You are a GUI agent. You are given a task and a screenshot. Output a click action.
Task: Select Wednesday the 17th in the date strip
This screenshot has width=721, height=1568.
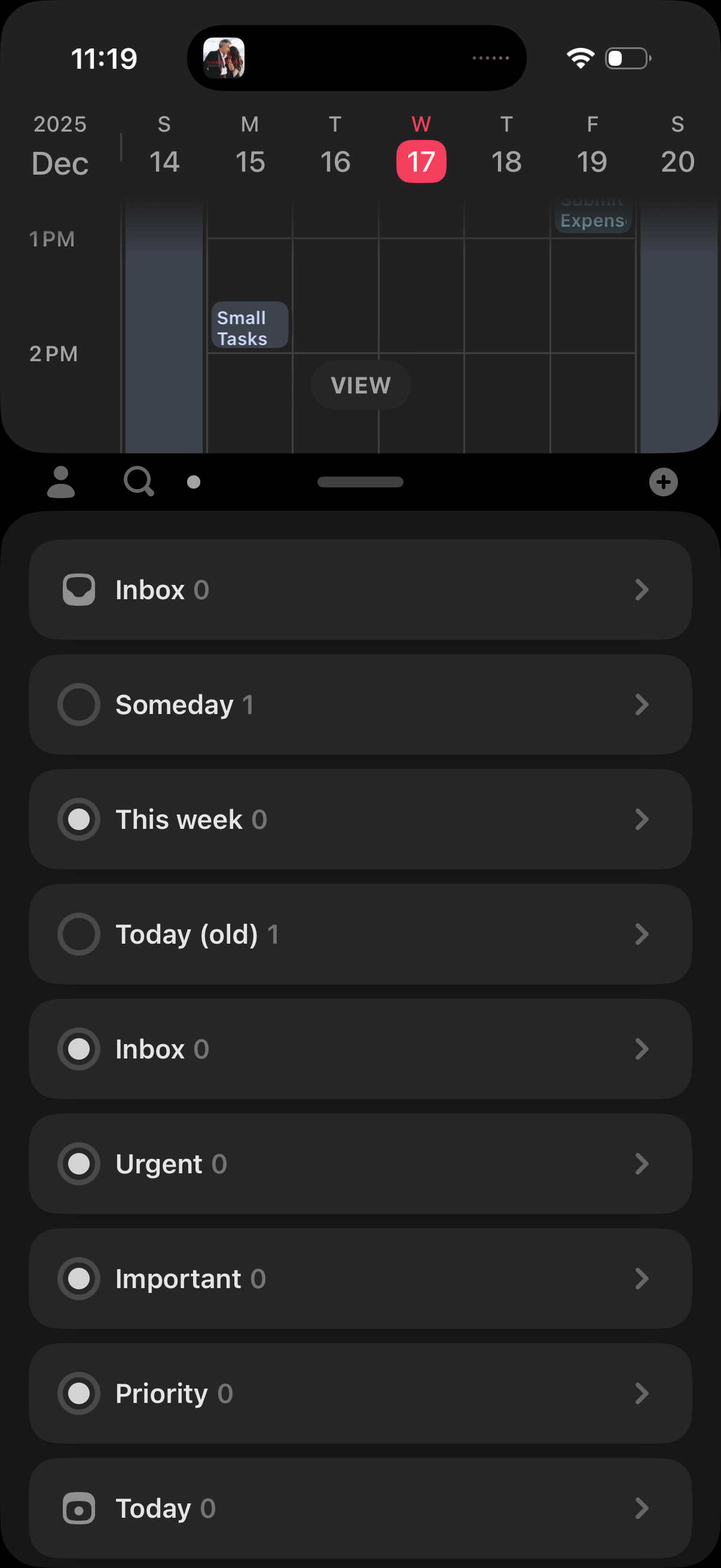pos(420,161)
